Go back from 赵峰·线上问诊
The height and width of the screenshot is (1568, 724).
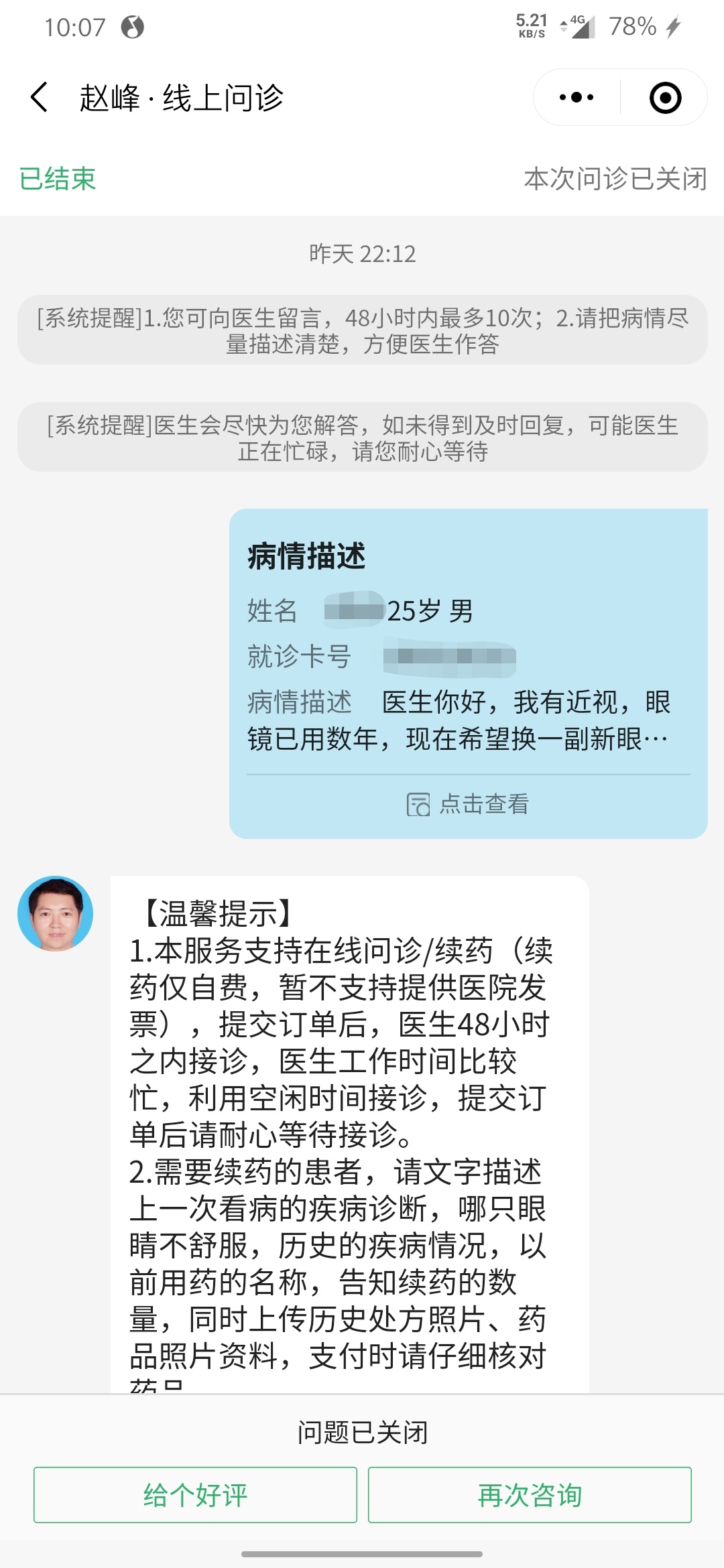coord(40,98)
